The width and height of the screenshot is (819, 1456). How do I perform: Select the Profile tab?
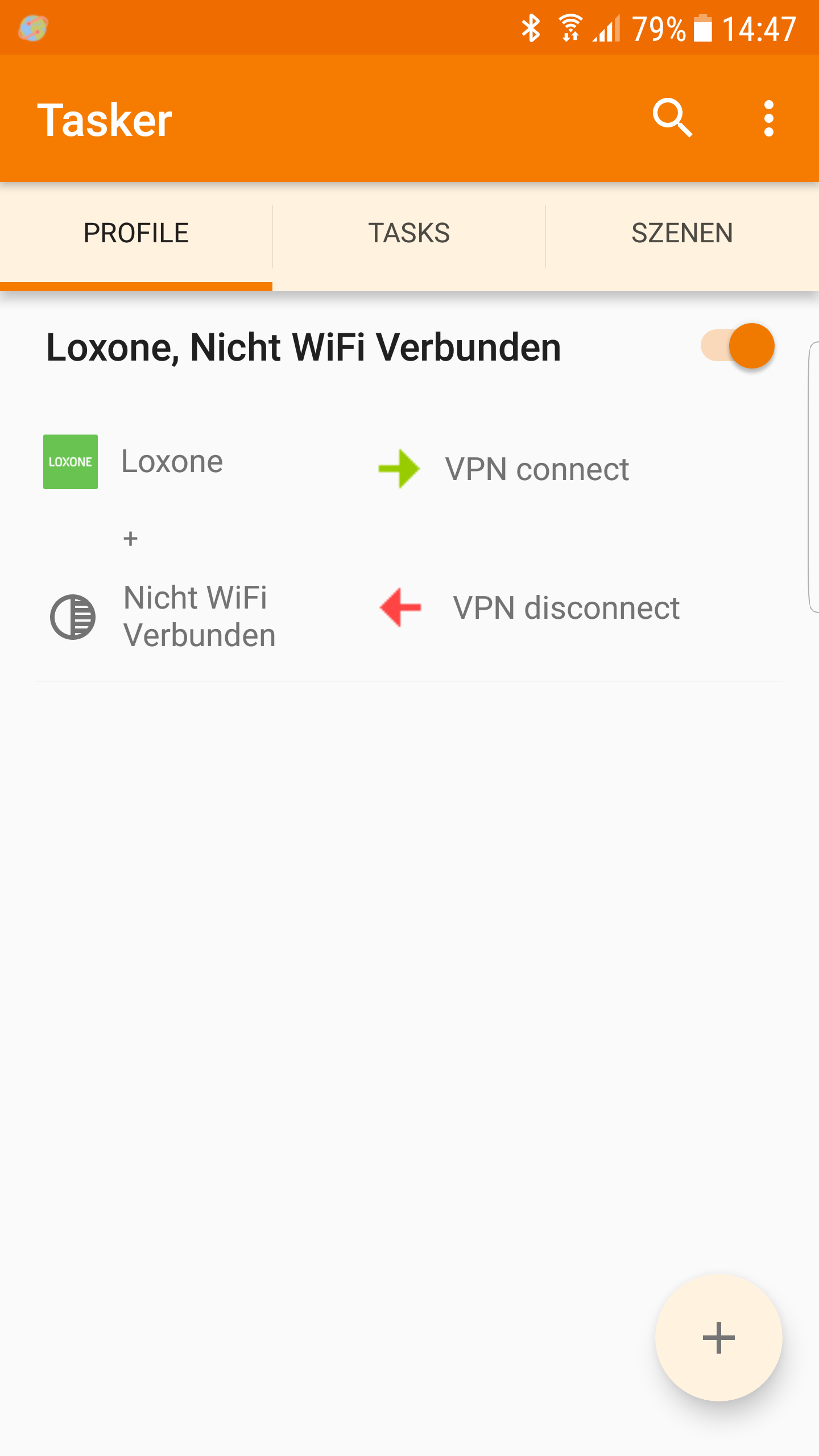(x=136, y=233)
